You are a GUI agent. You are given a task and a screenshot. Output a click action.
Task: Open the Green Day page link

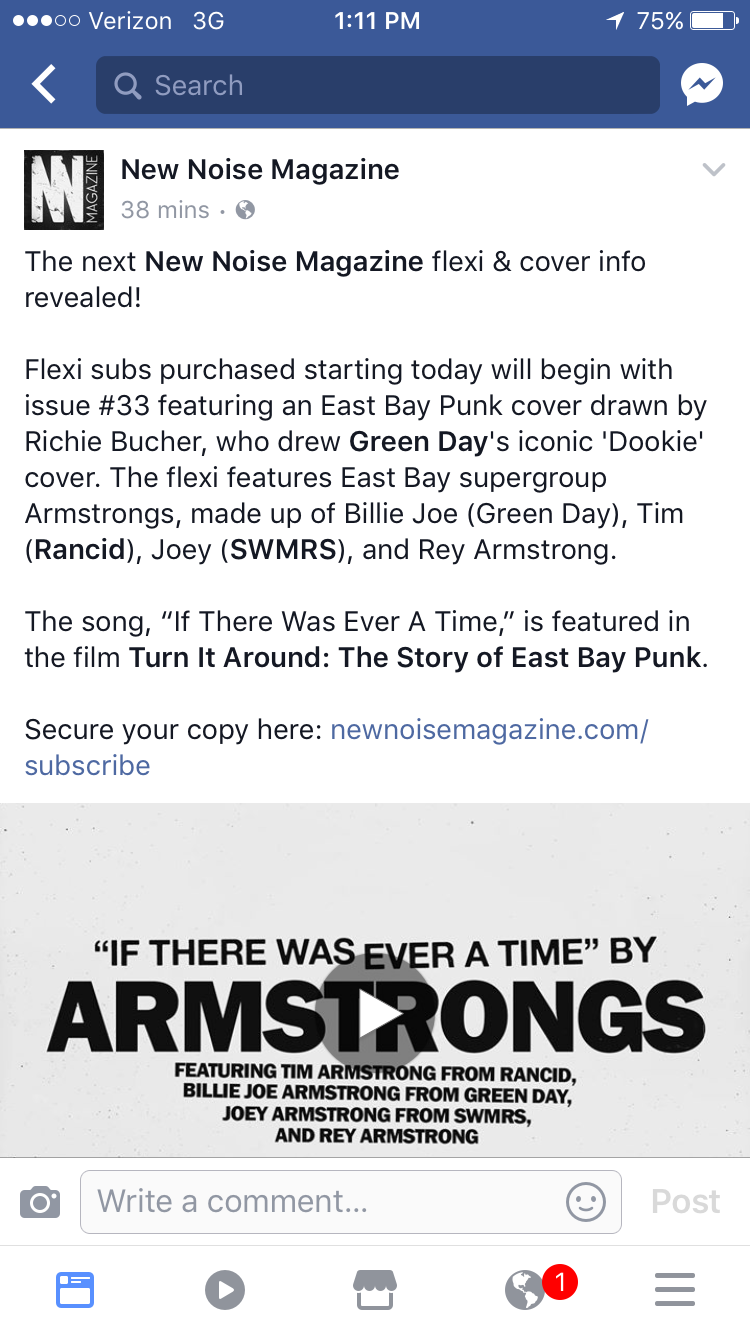(x=416, y=442)
